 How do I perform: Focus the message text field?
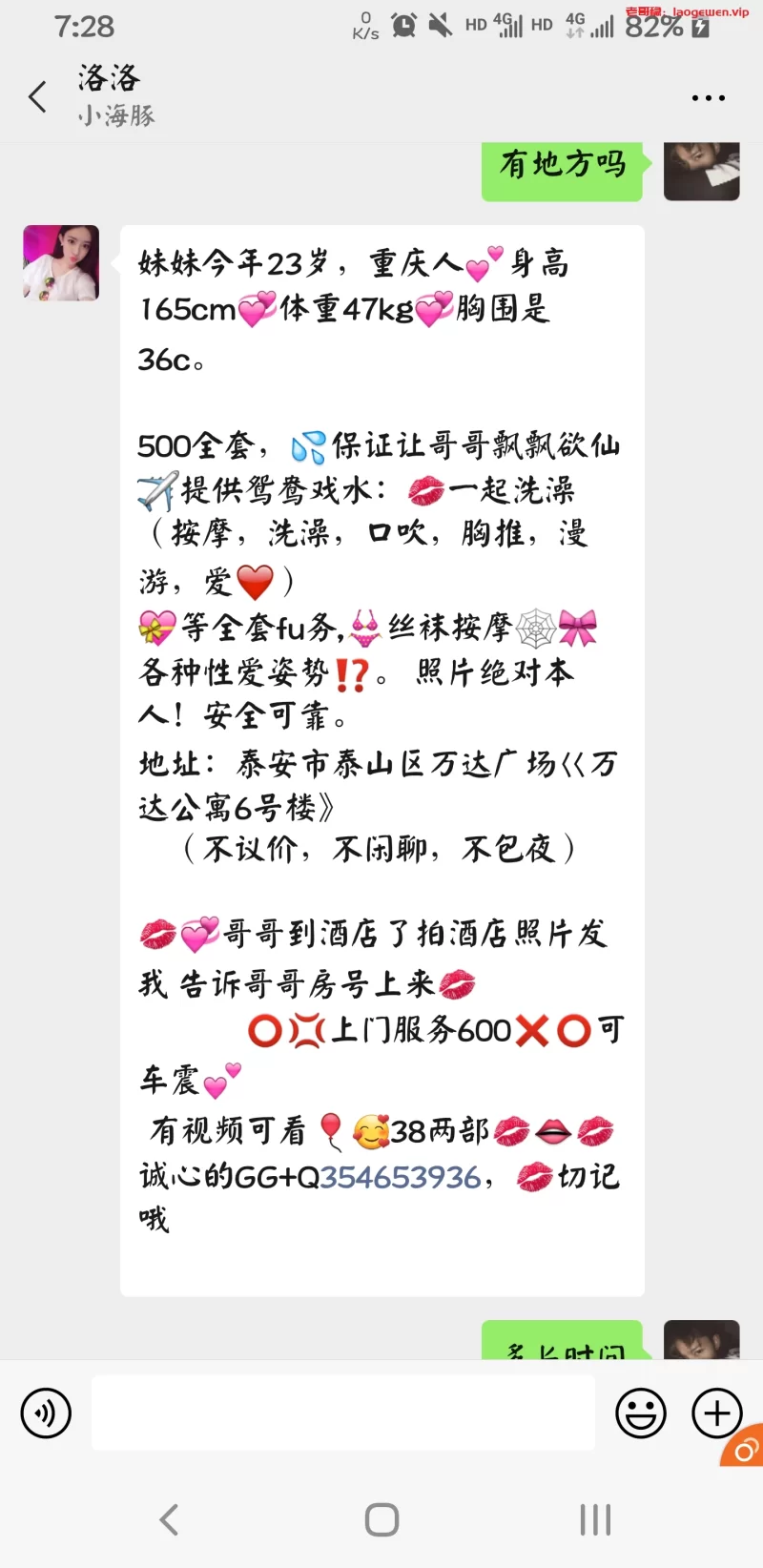coord(343,1413)
